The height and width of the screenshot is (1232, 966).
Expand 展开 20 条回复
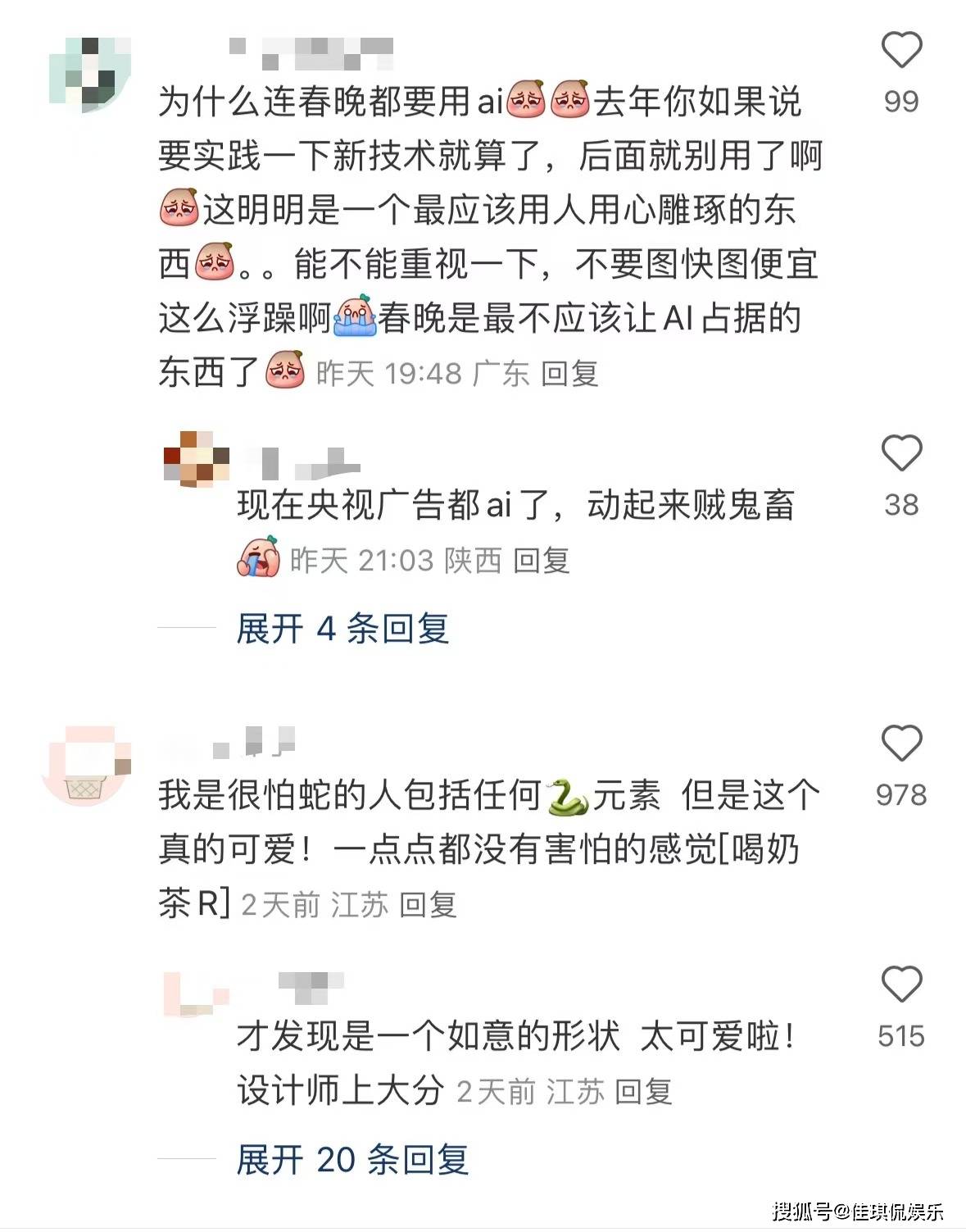(x=352, y=1160)
